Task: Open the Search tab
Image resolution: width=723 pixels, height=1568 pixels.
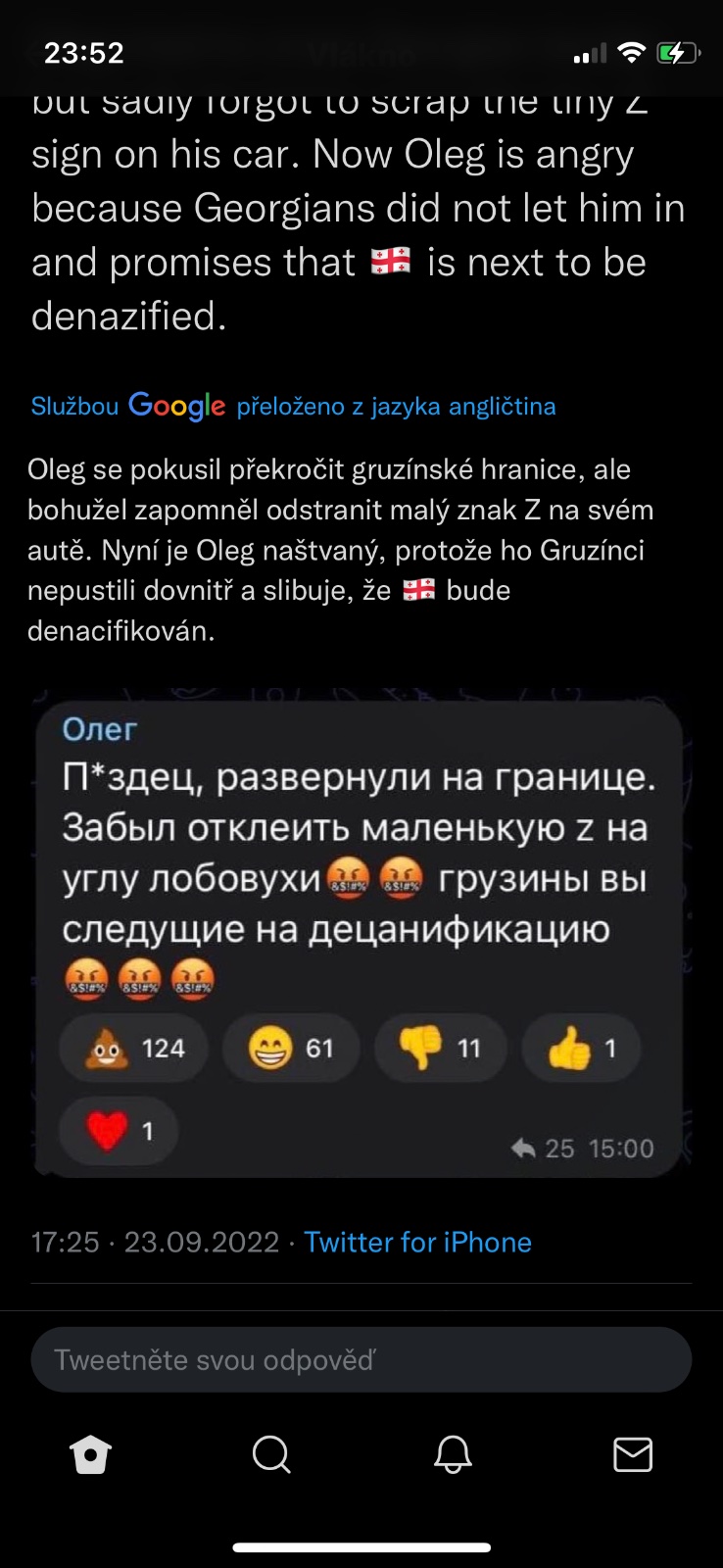Action: click(x=271, y=1454)
